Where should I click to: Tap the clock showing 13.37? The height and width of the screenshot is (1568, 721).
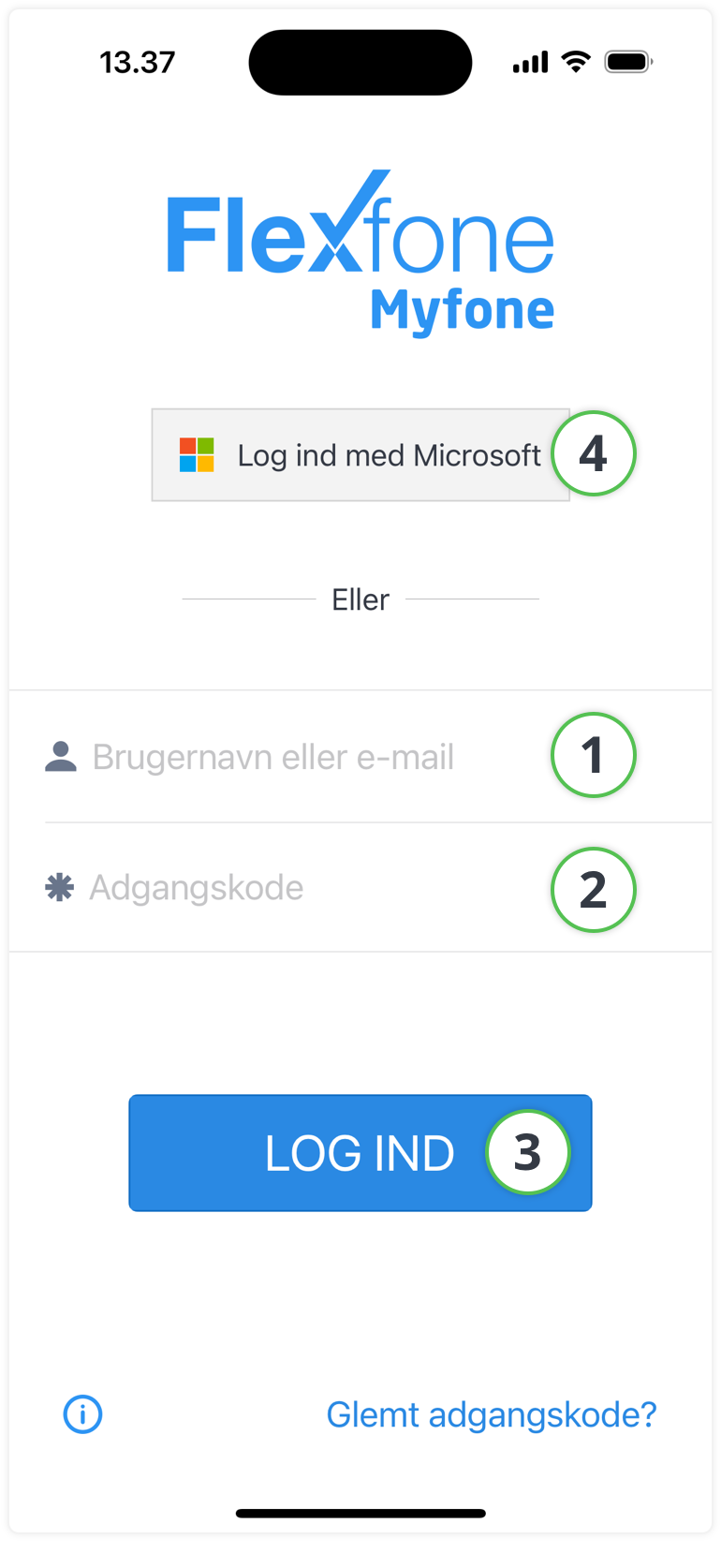[138, 61]
